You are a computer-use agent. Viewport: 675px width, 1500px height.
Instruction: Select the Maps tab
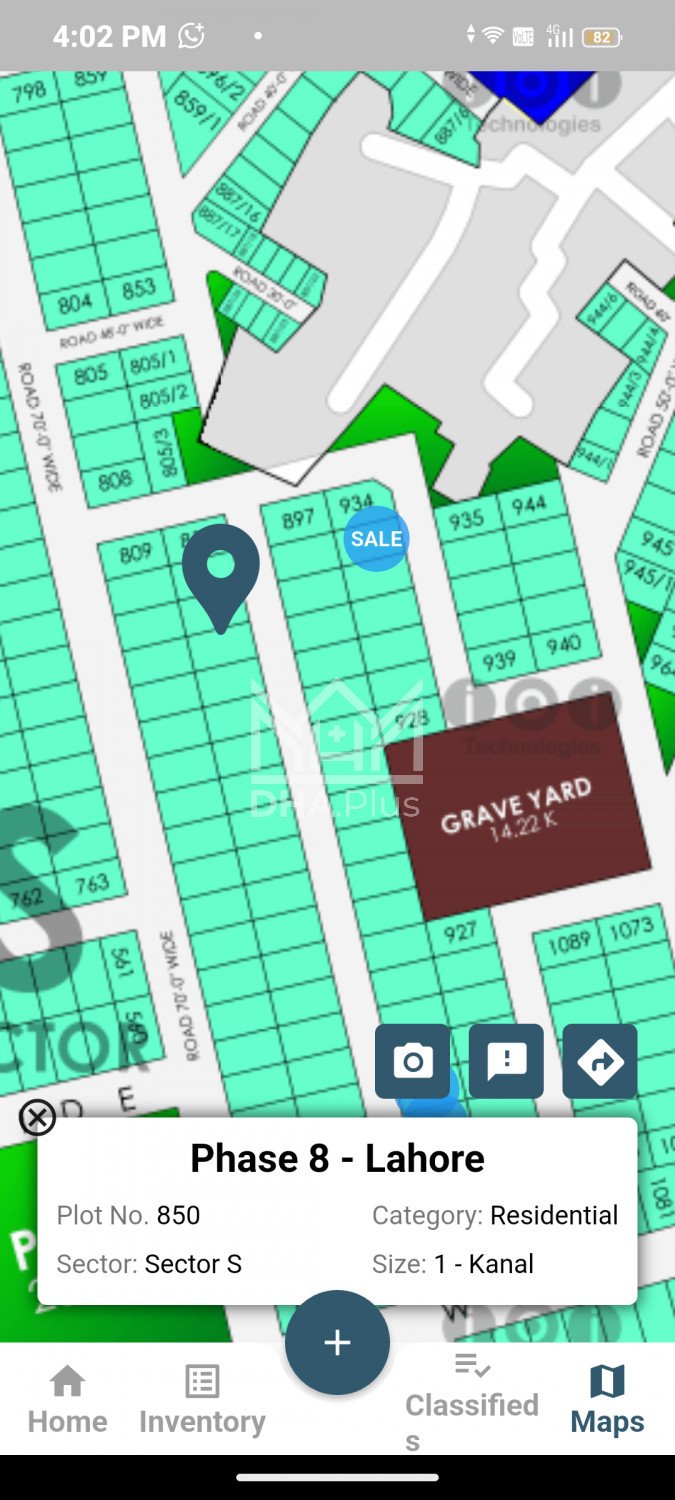[x=607, y=1400]
